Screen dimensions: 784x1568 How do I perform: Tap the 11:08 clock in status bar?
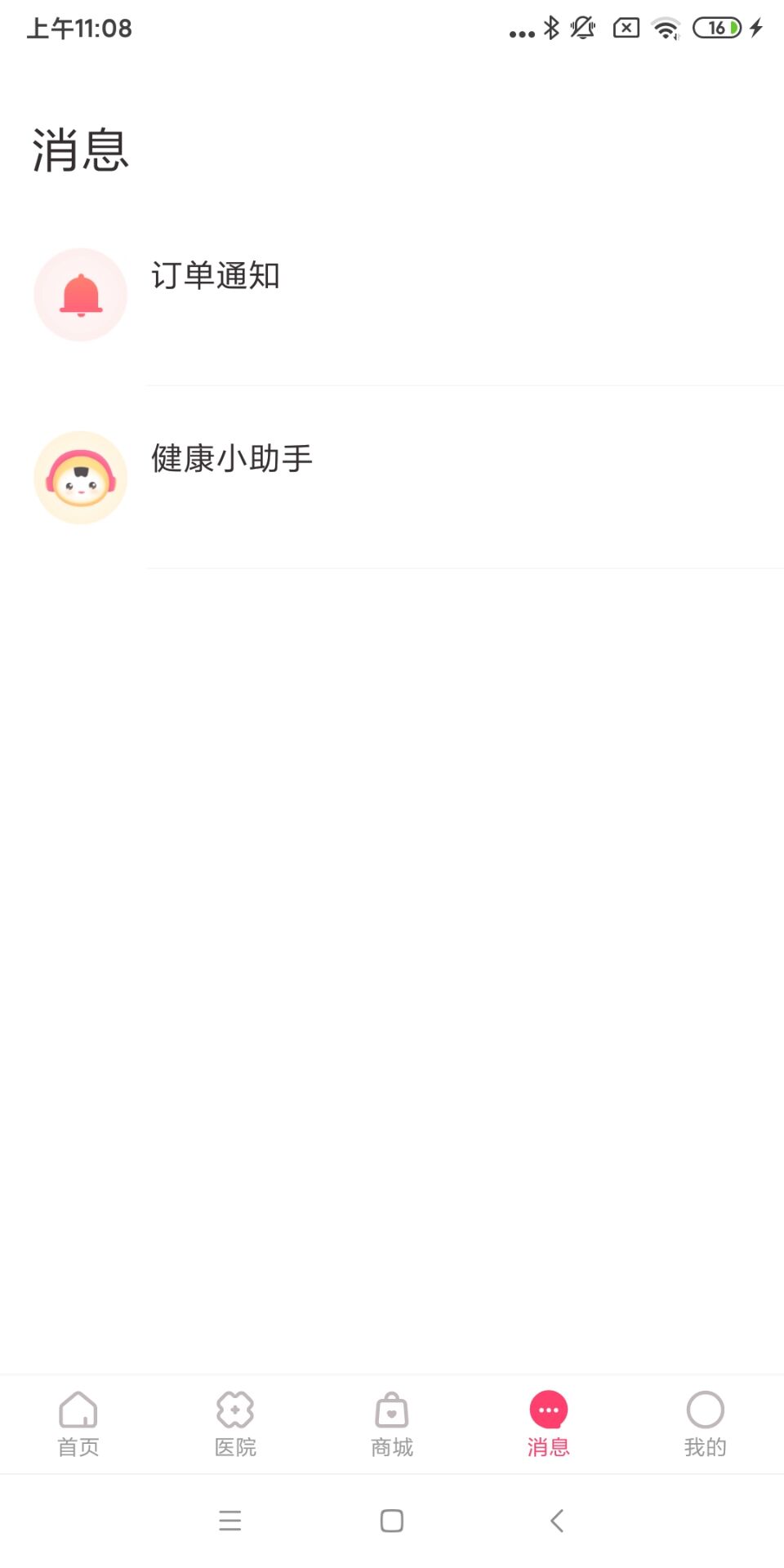79,27
